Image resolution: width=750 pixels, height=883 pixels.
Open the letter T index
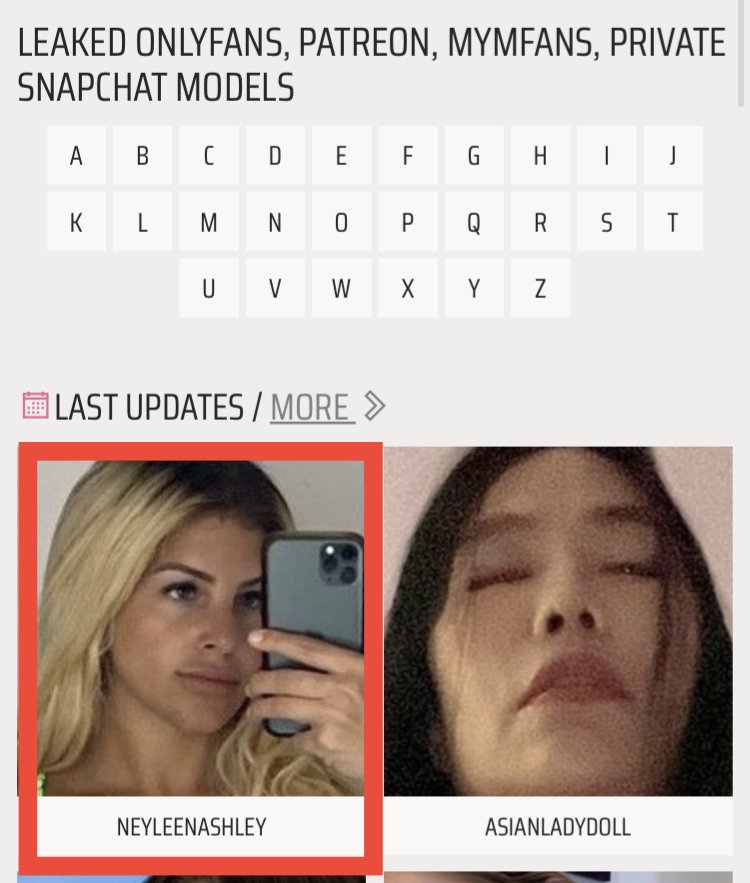673,222
